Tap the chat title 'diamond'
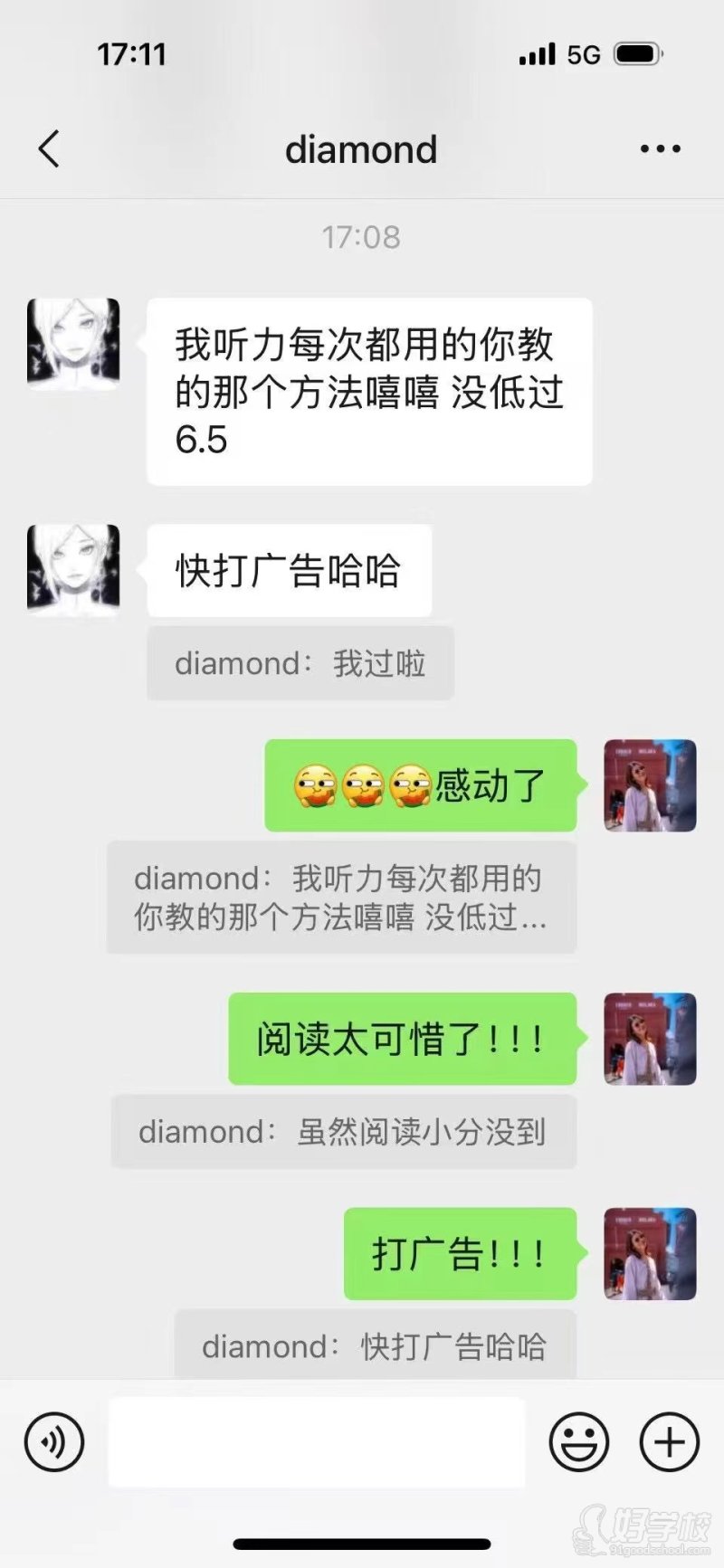724x1568 pixels. coord(361,147)
